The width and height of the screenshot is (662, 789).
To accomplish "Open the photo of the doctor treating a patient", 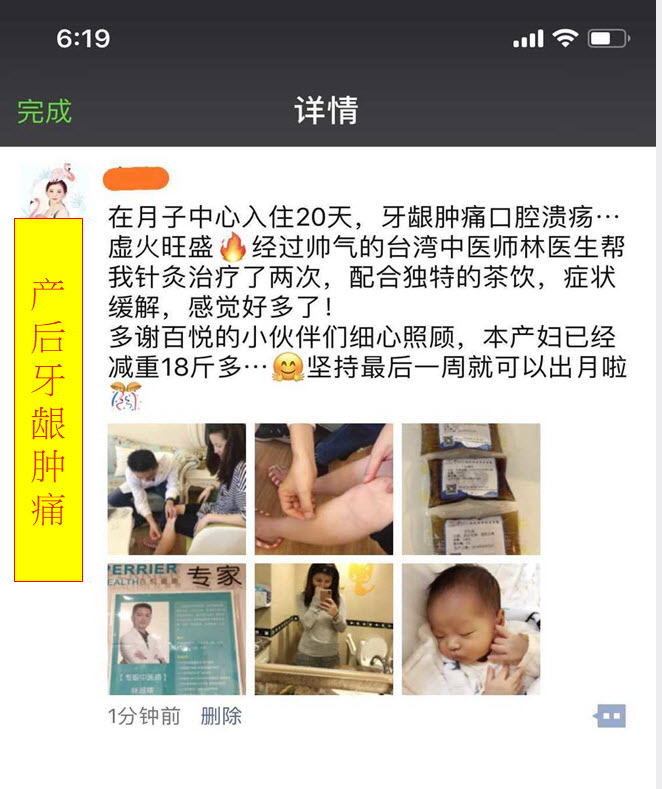I will [x=176, y=489].
